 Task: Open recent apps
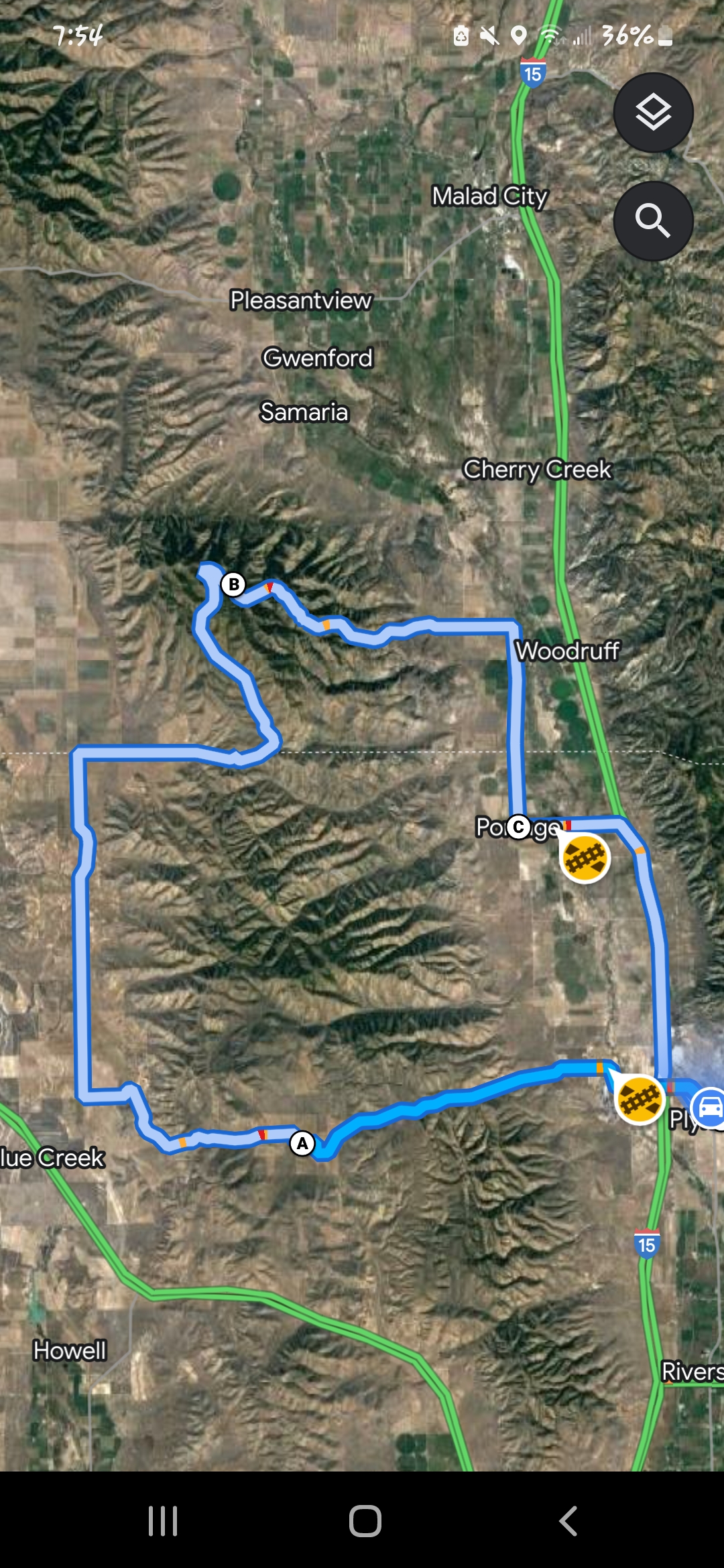click(x=163, y=1521)
